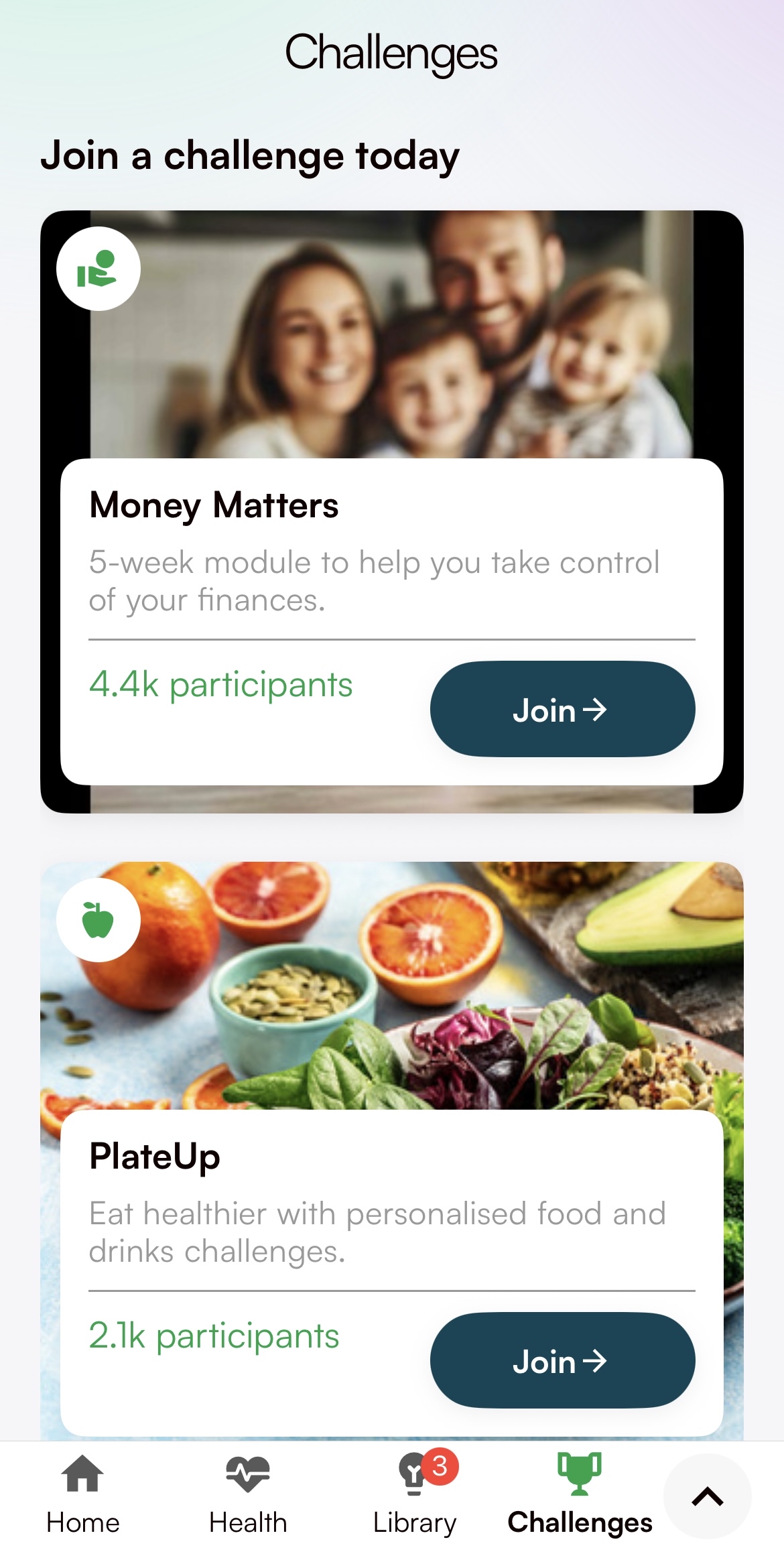Expand the menu with the up chevron

pos(707,1496)
